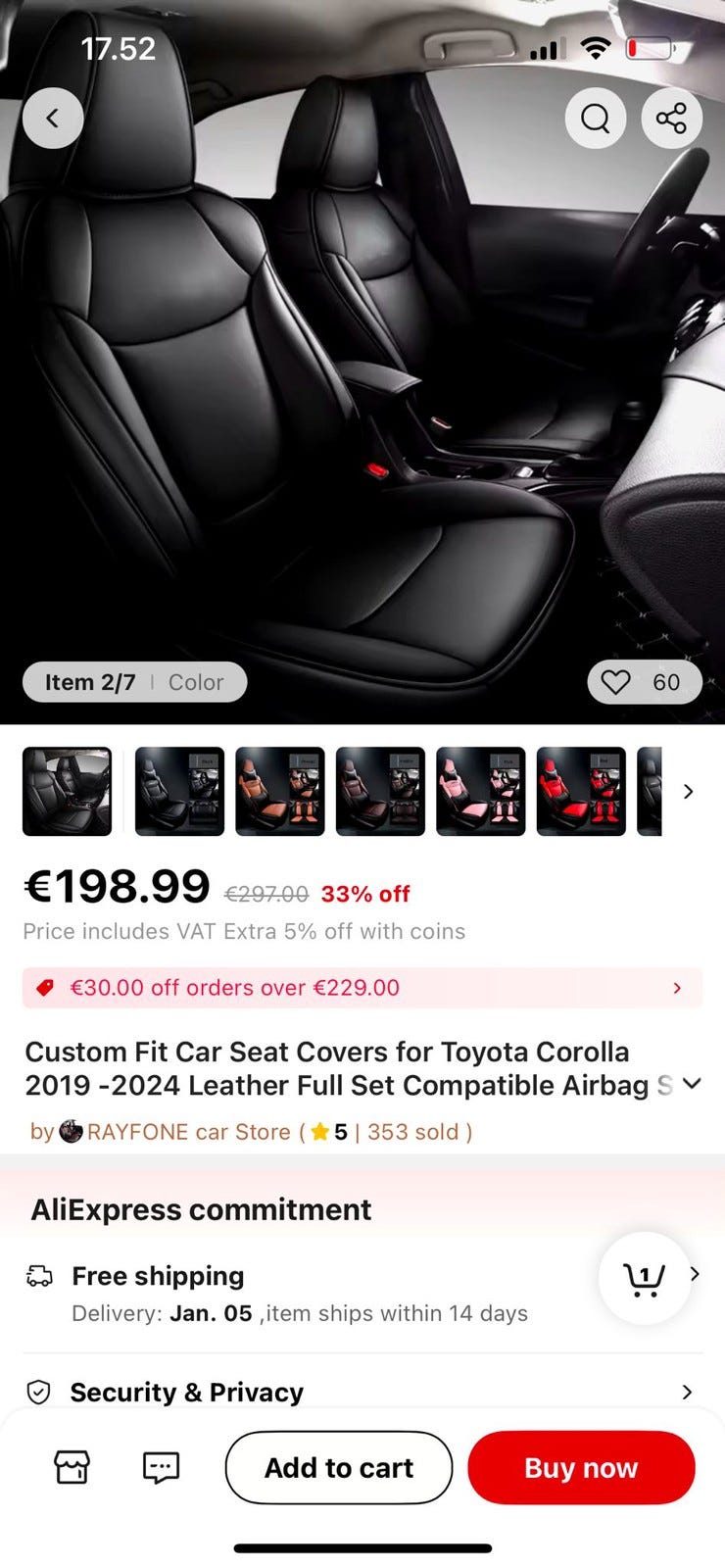Open Security & Privacy details
Viewport: 725px width, 1568px height.
point(362,1392)
